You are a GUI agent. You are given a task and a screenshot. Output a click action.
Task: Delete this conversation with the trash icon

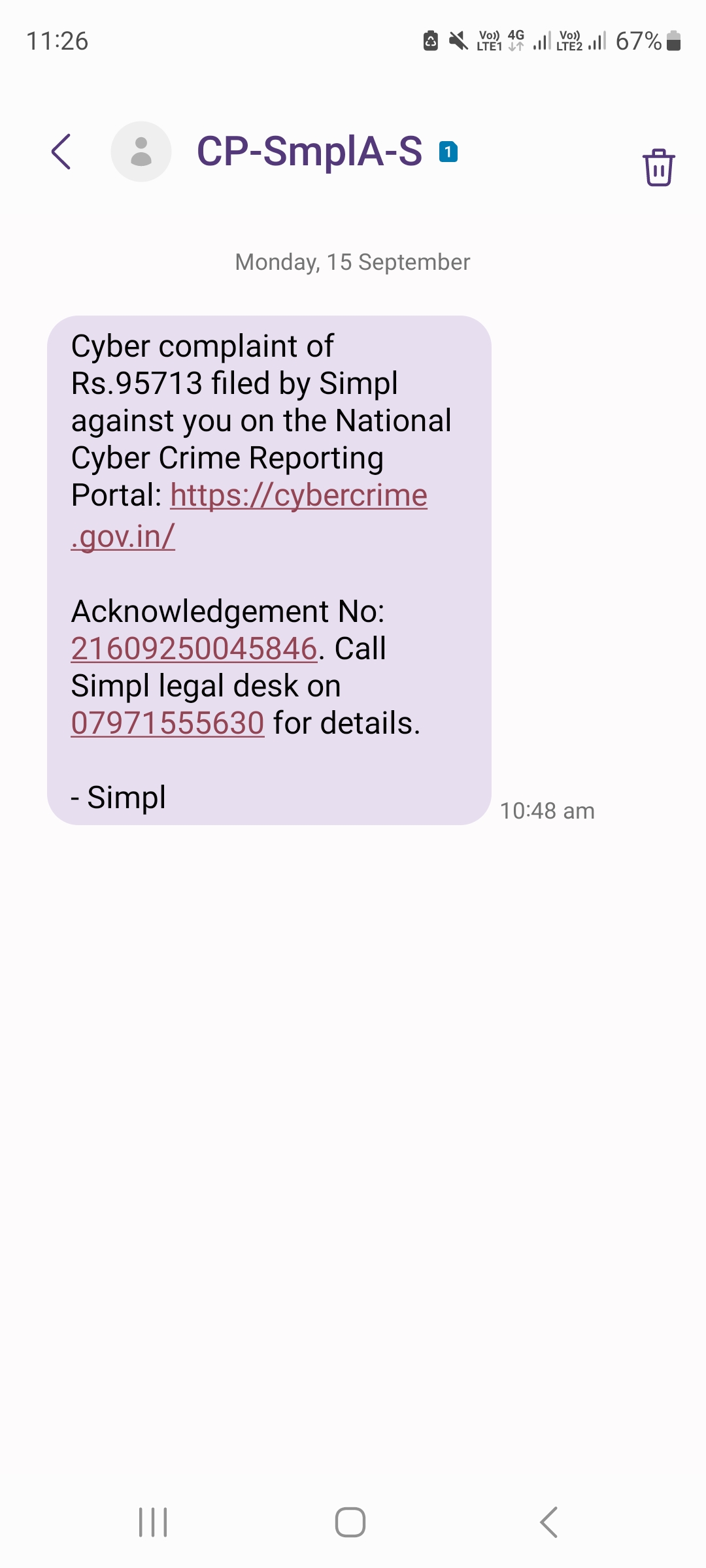point(658,167)
